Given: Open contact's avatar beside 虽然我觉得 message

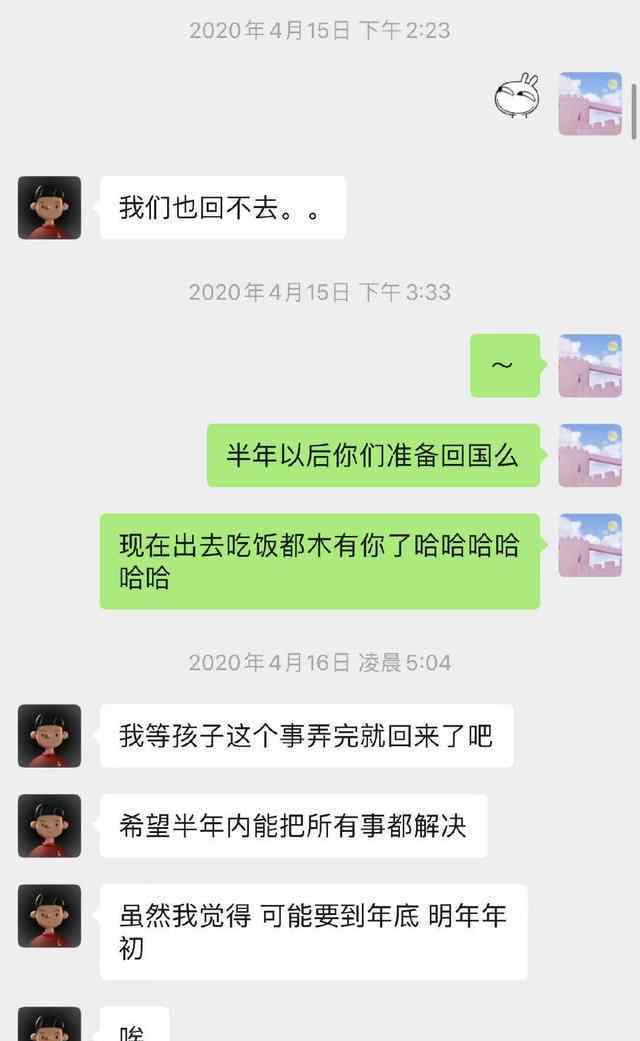Looking at the screenshot, I should coord(49,916).
